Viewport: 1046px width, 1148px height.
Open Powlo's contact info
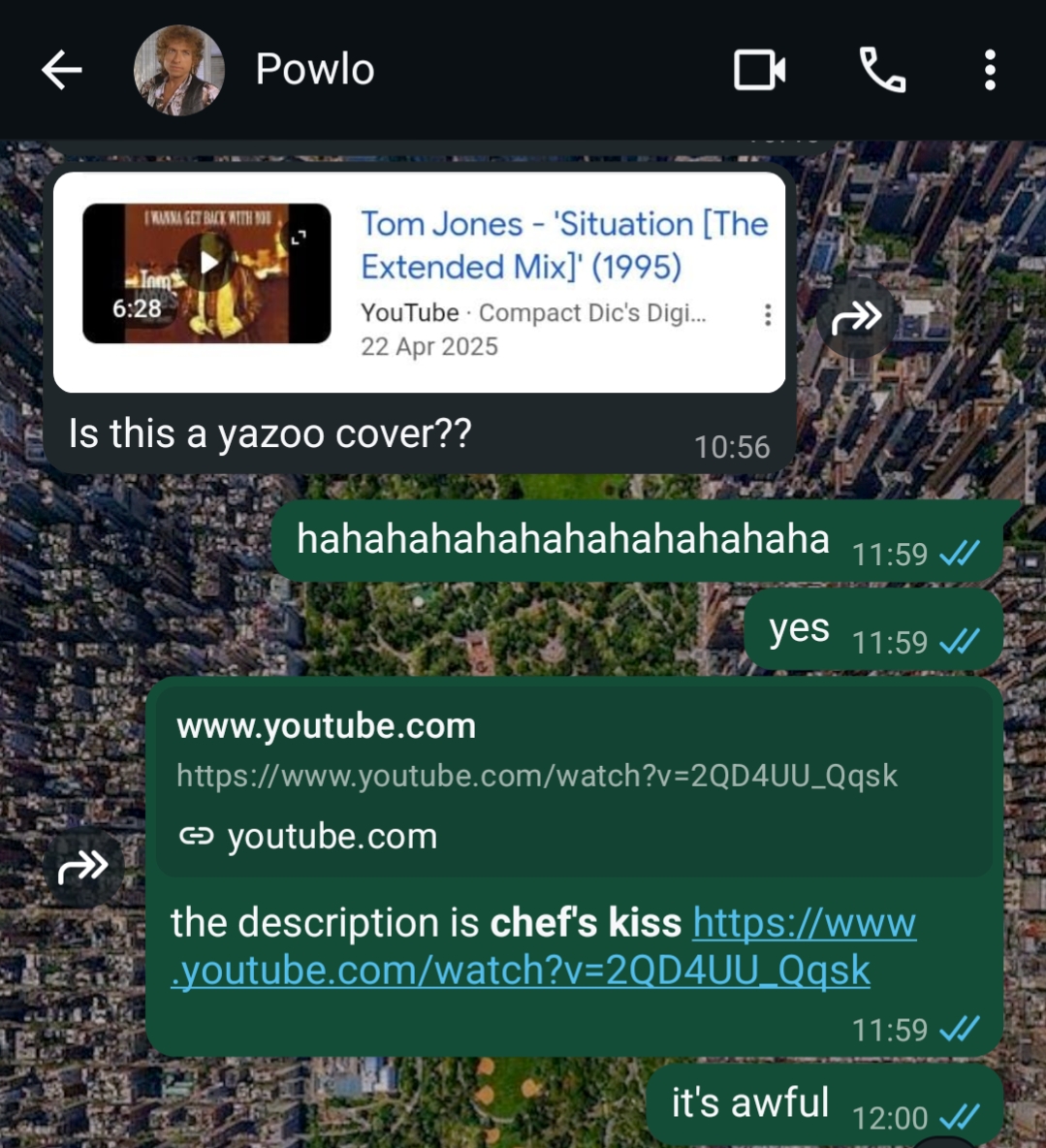314,70
